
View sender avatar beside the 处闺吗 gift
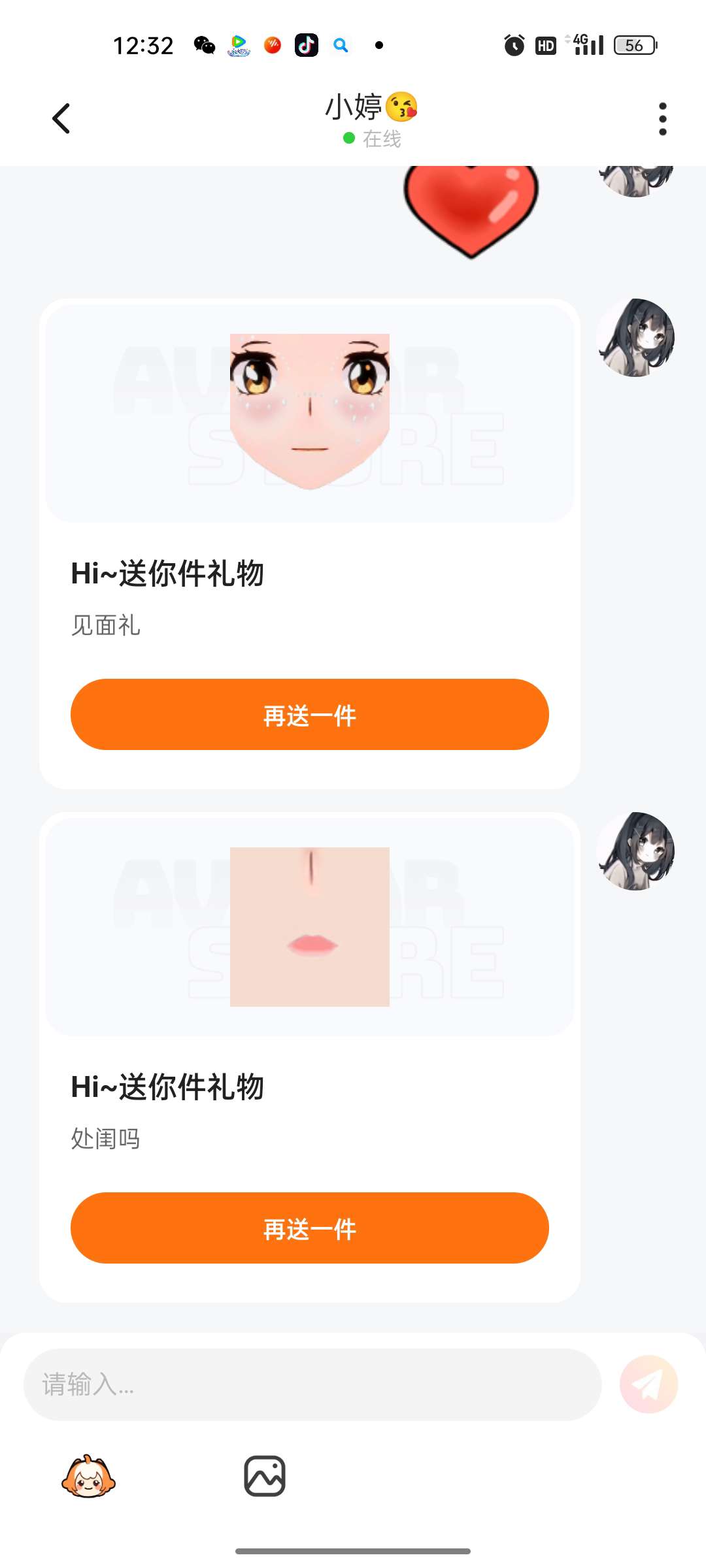point(635,851)
